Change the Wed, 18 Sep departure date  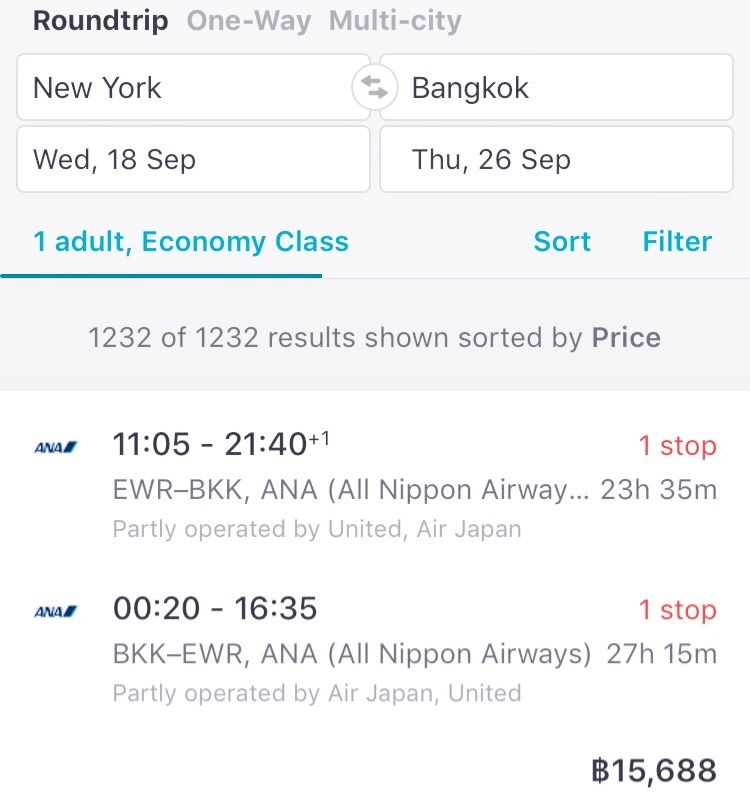[x=192, y=159]
